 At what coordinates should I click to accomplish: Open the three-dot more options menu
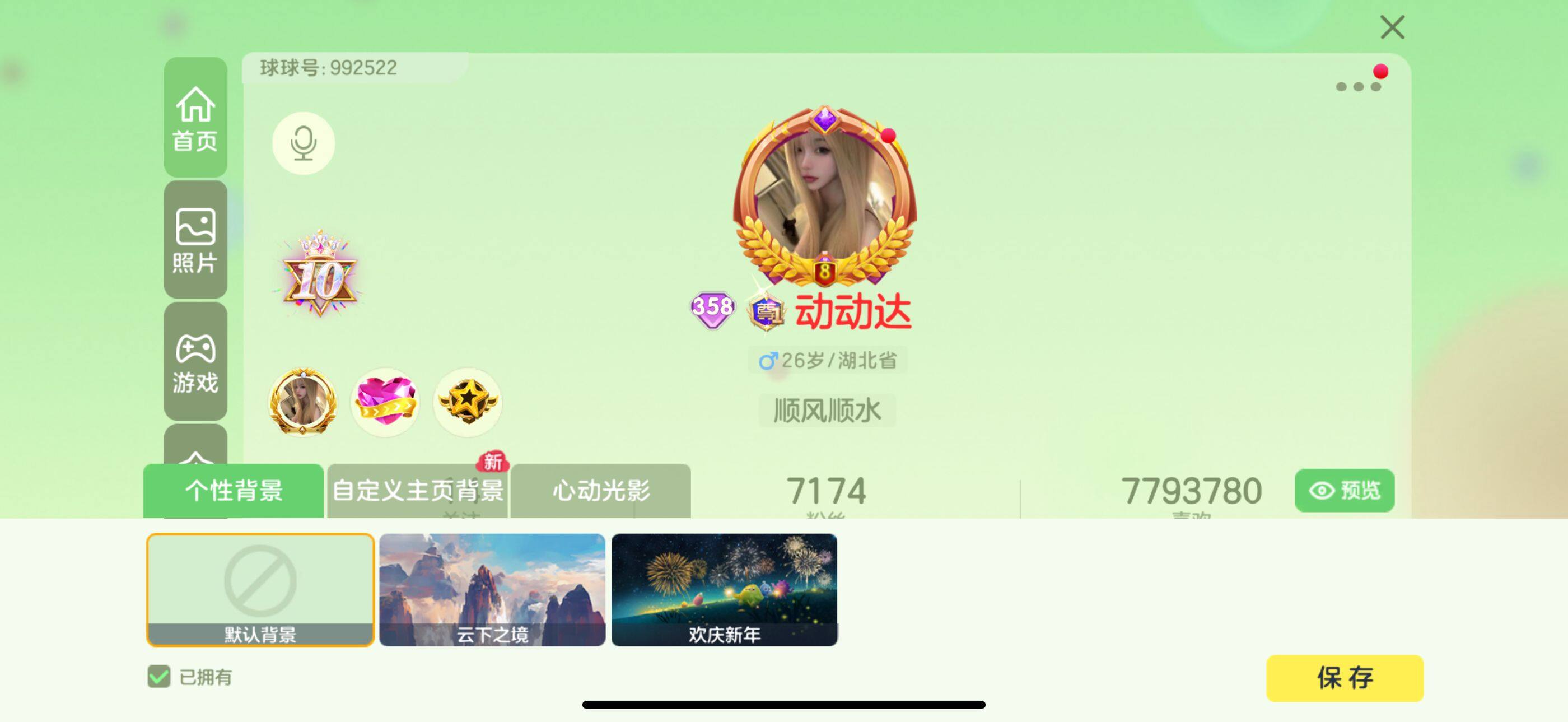pyautogui.click(x=1357, y=86)
